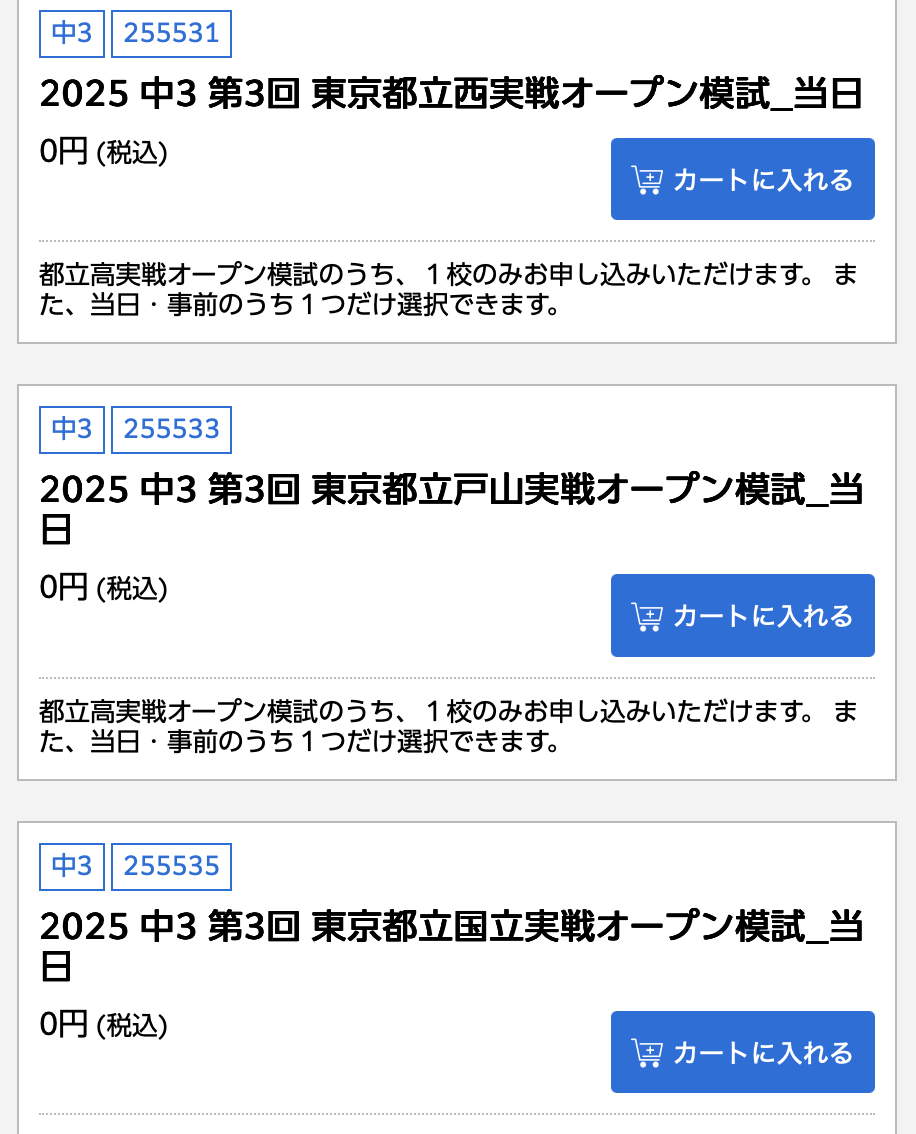
Task: Click the description text of the 戸山 exam card
Action: click(x=450, y=721)
